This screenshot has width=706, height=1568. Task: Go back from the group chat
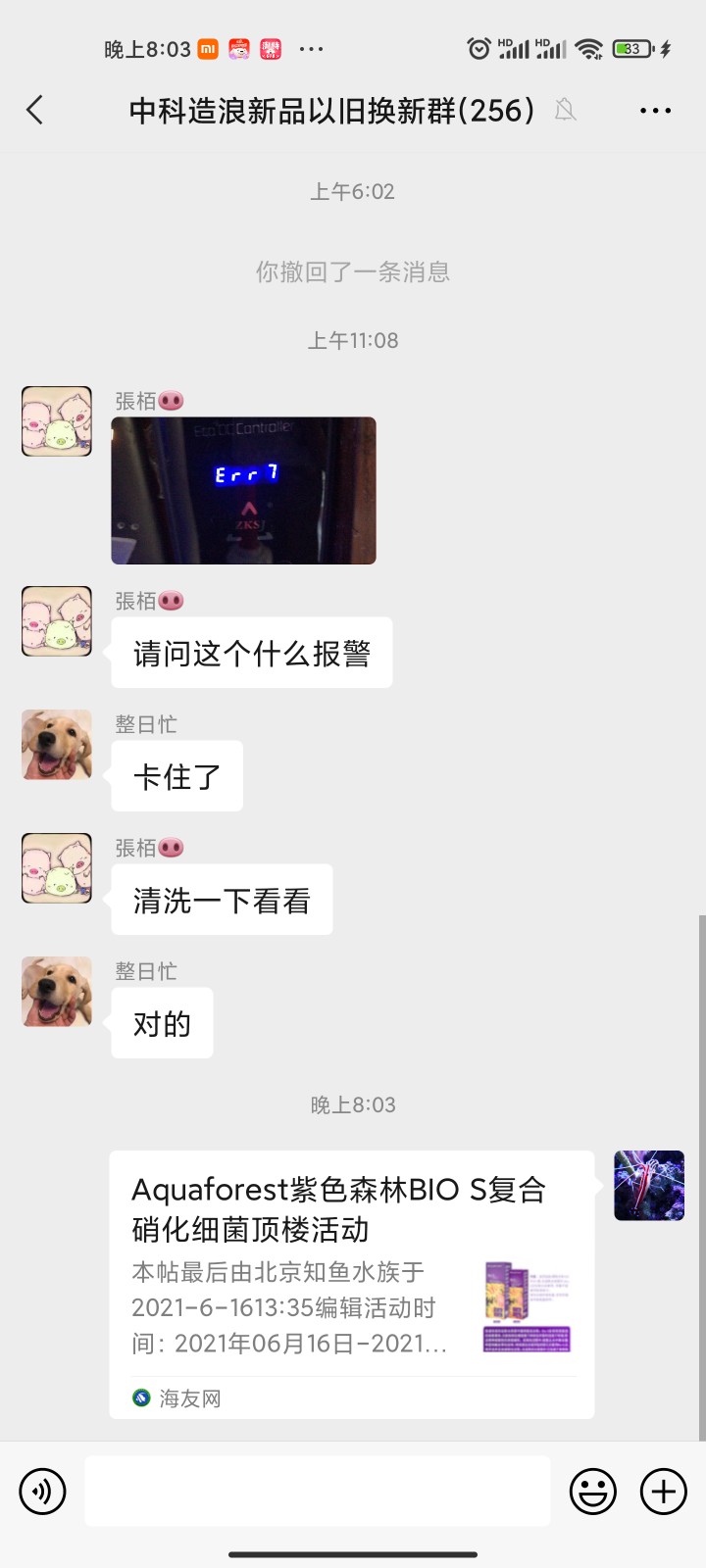(x=35, y=110)
